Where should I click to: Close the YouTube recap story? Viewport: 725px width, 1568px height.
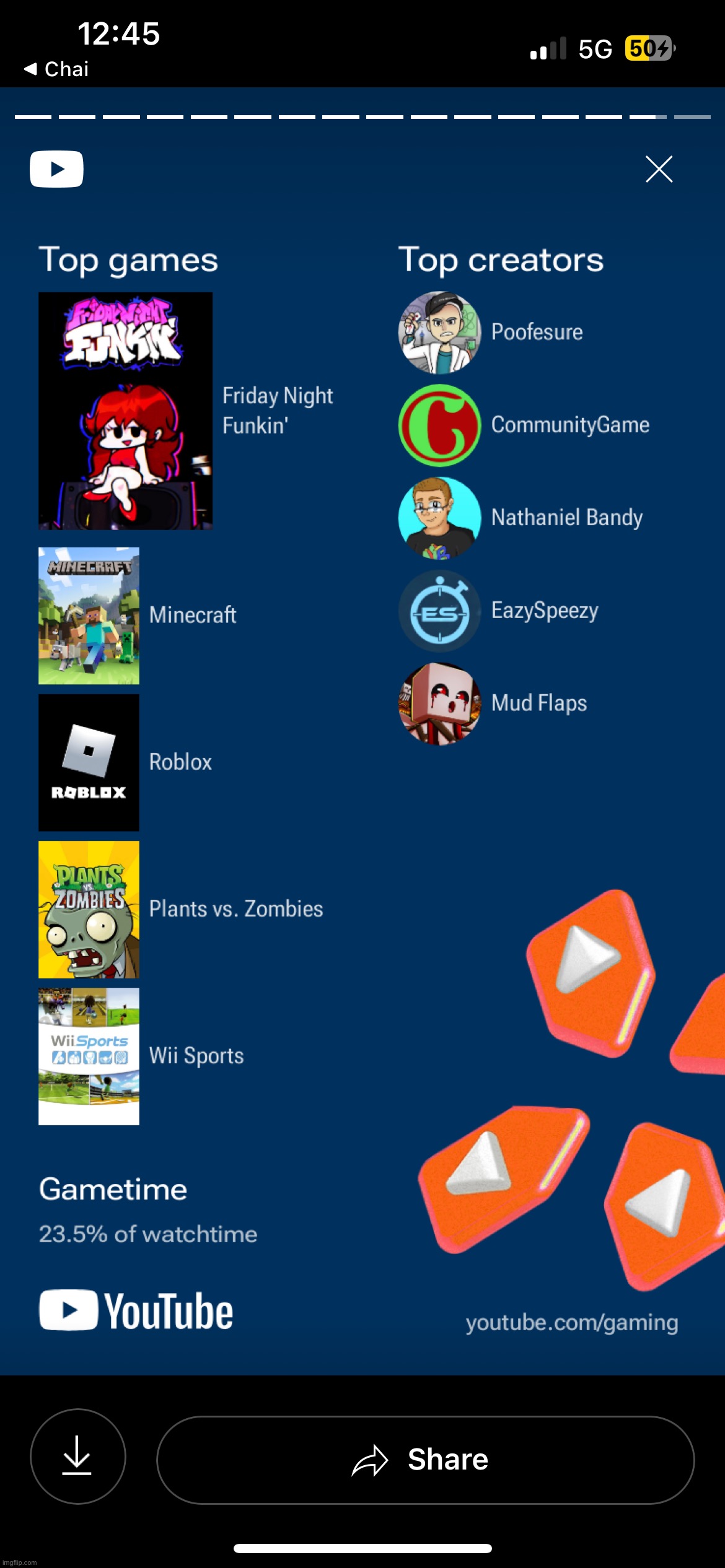[x=659, y=169]
